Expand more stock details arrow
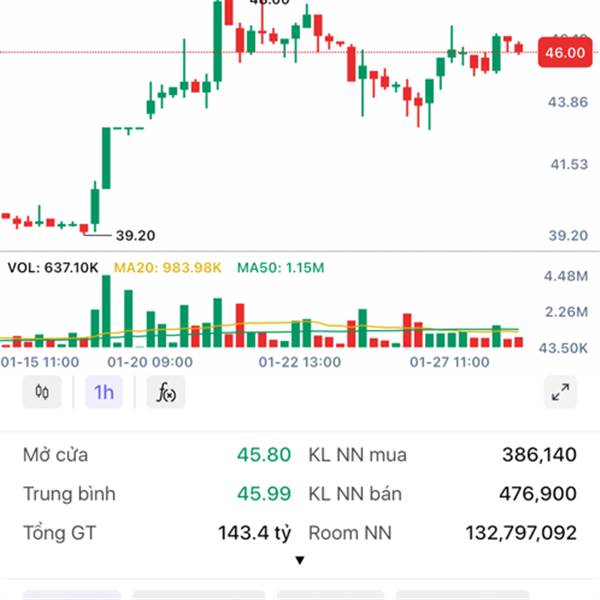 point(299,560)
